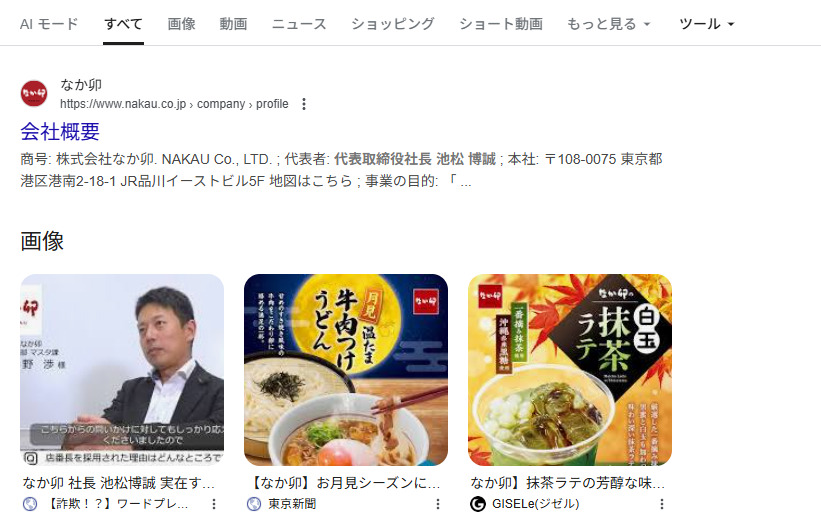Open the 動画 results tab

pos(233,23)
